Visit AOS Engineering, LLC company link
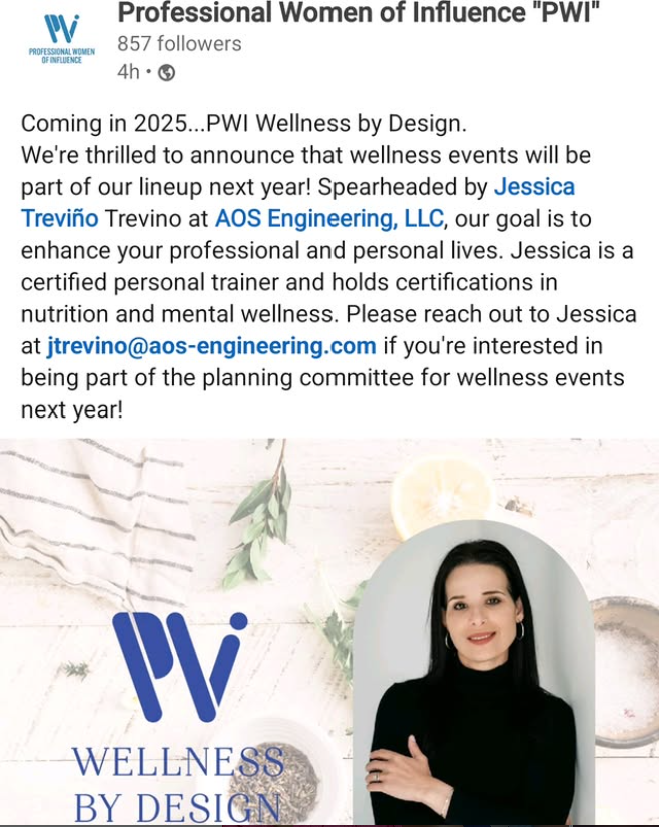Screen dimensions: 660x828 click(x=329, y=218)
